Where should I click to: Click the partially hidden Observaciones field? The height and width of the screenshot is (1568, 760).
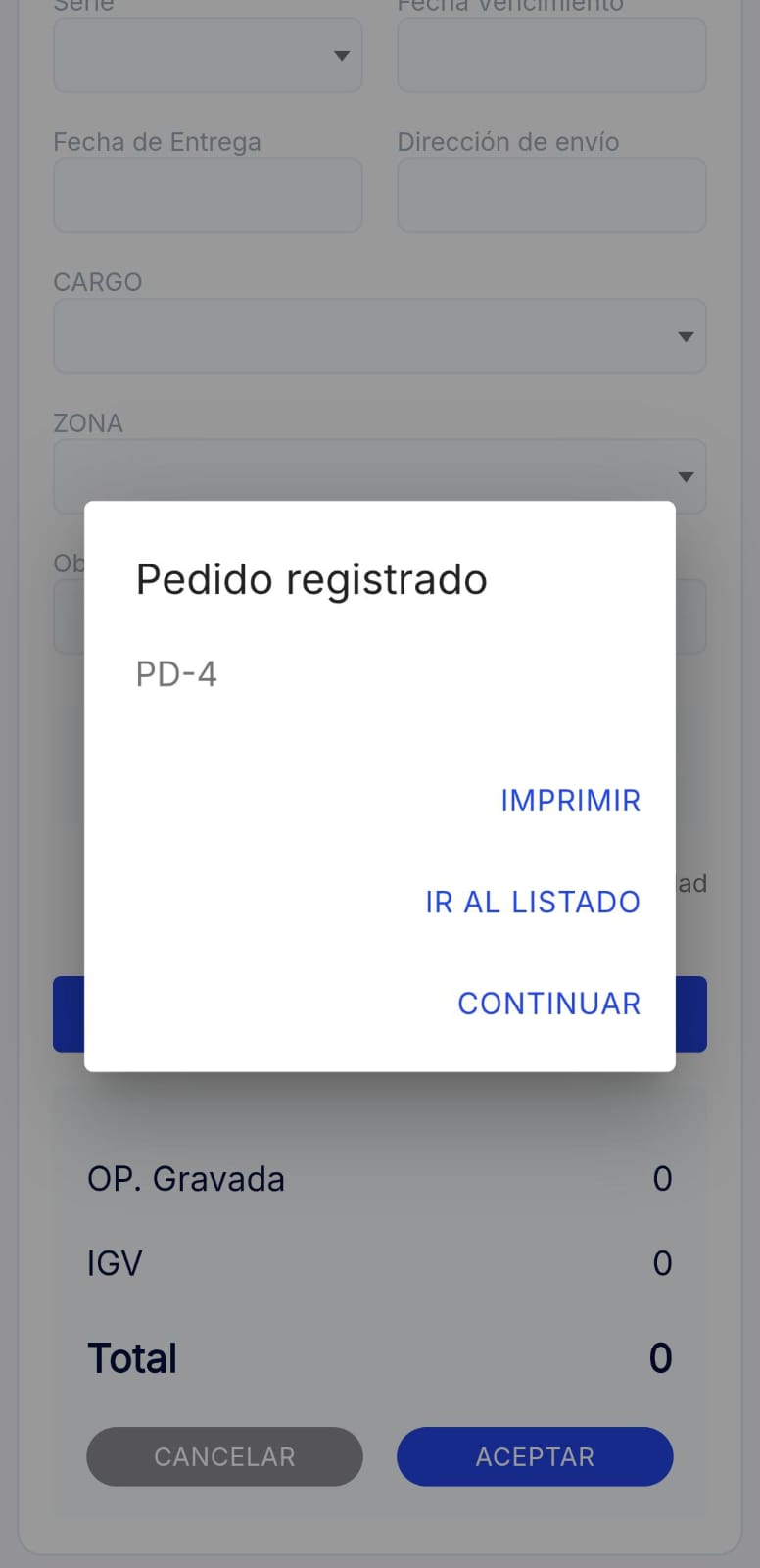[x=69, y=616]
